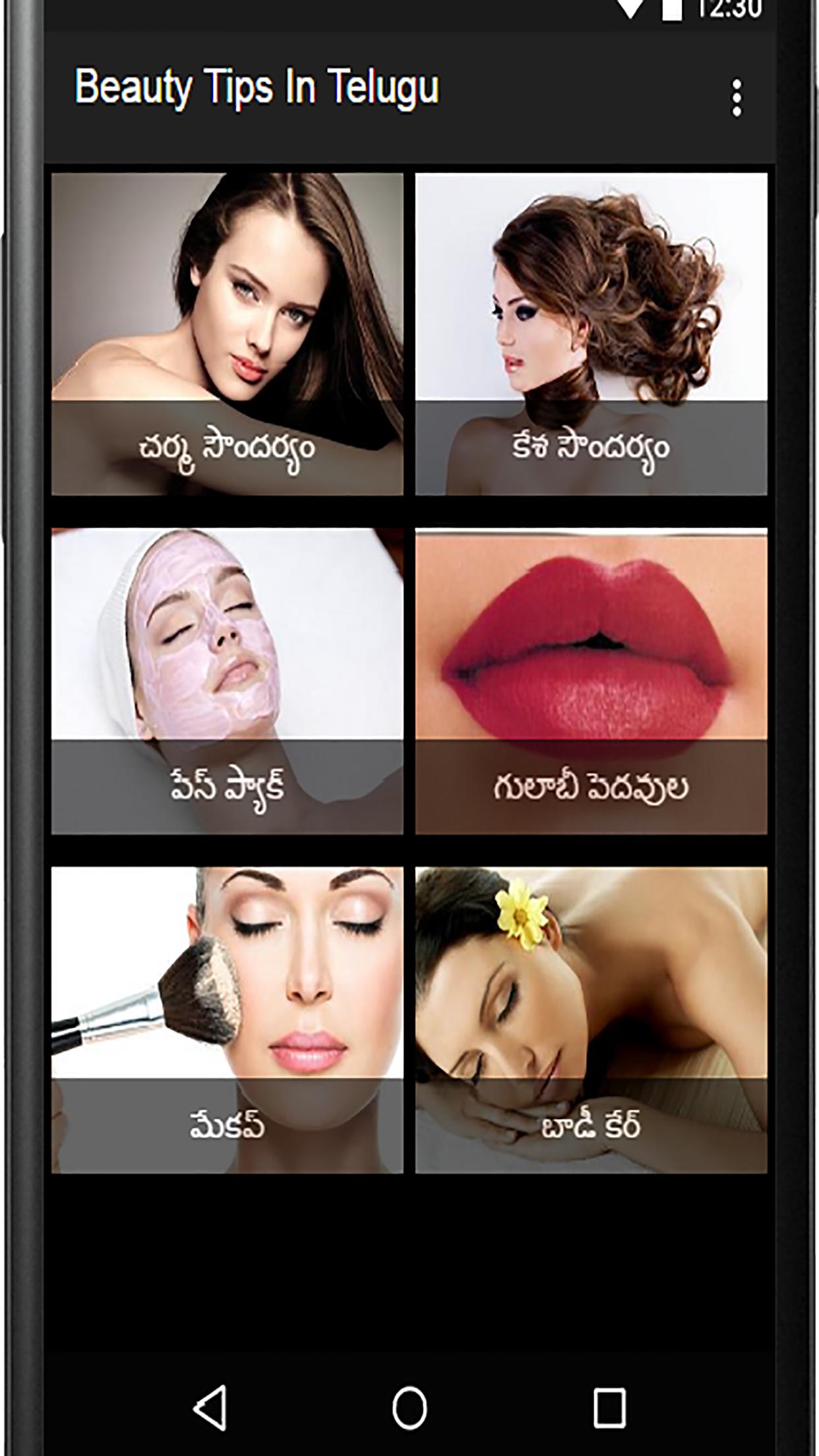Open the చర్మ సౌందర్యం (skin beauty) category

pyautogui.click(x=229, y=330)
